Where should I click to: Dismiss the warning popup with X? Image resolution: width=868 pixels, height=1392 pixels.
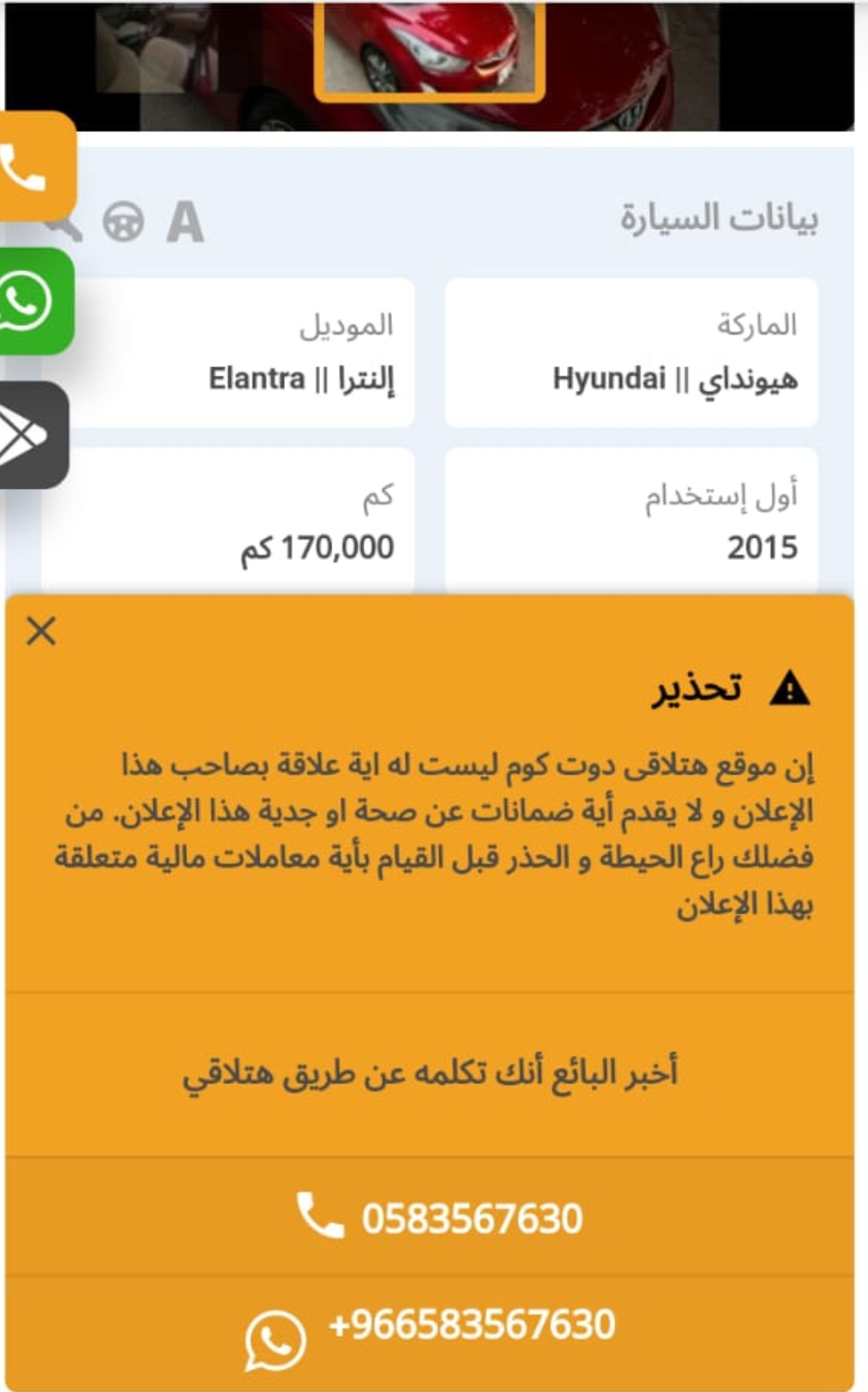tap(41, 631)
